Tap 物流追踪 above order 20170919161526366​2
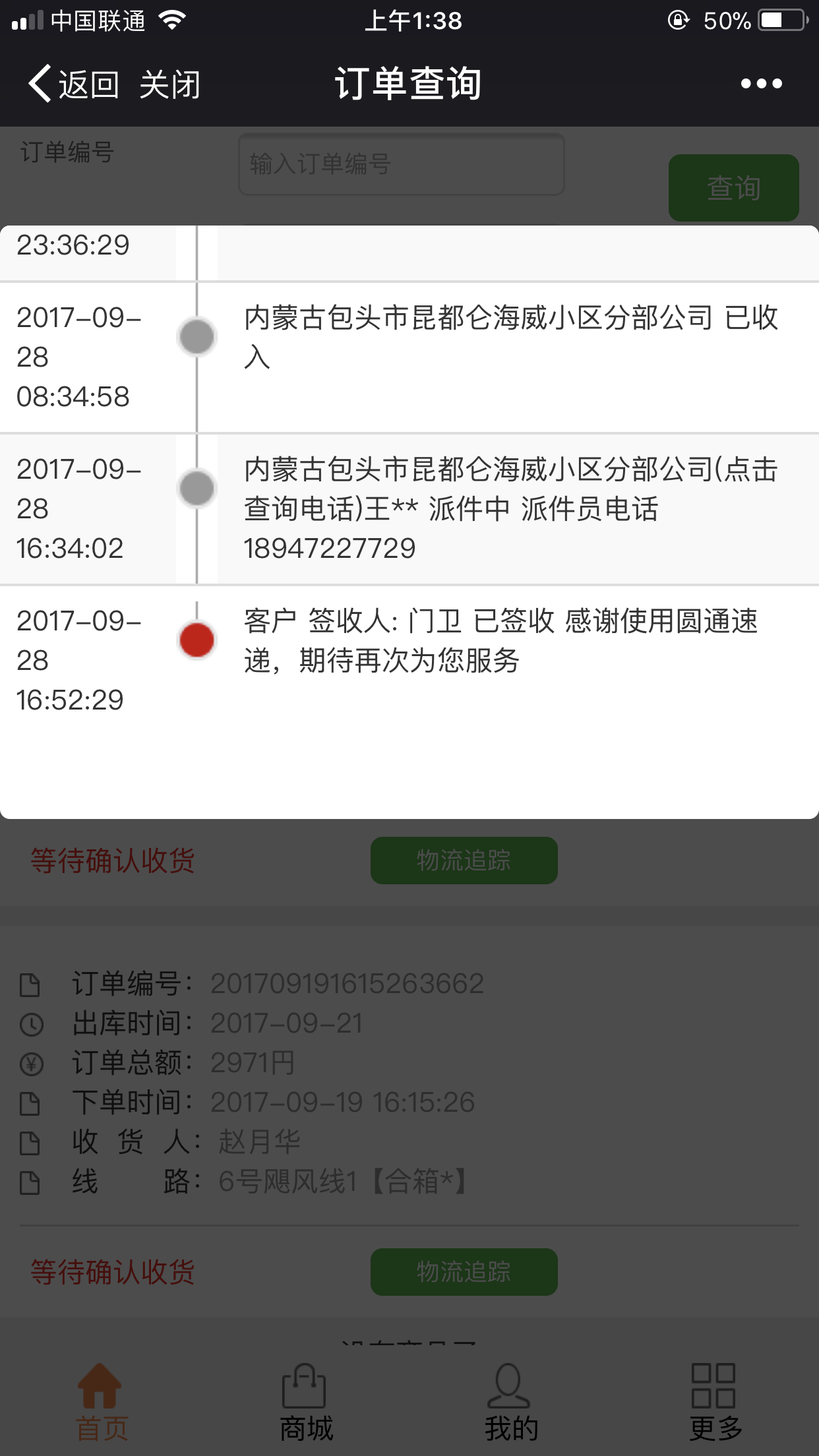 [464, 861]
